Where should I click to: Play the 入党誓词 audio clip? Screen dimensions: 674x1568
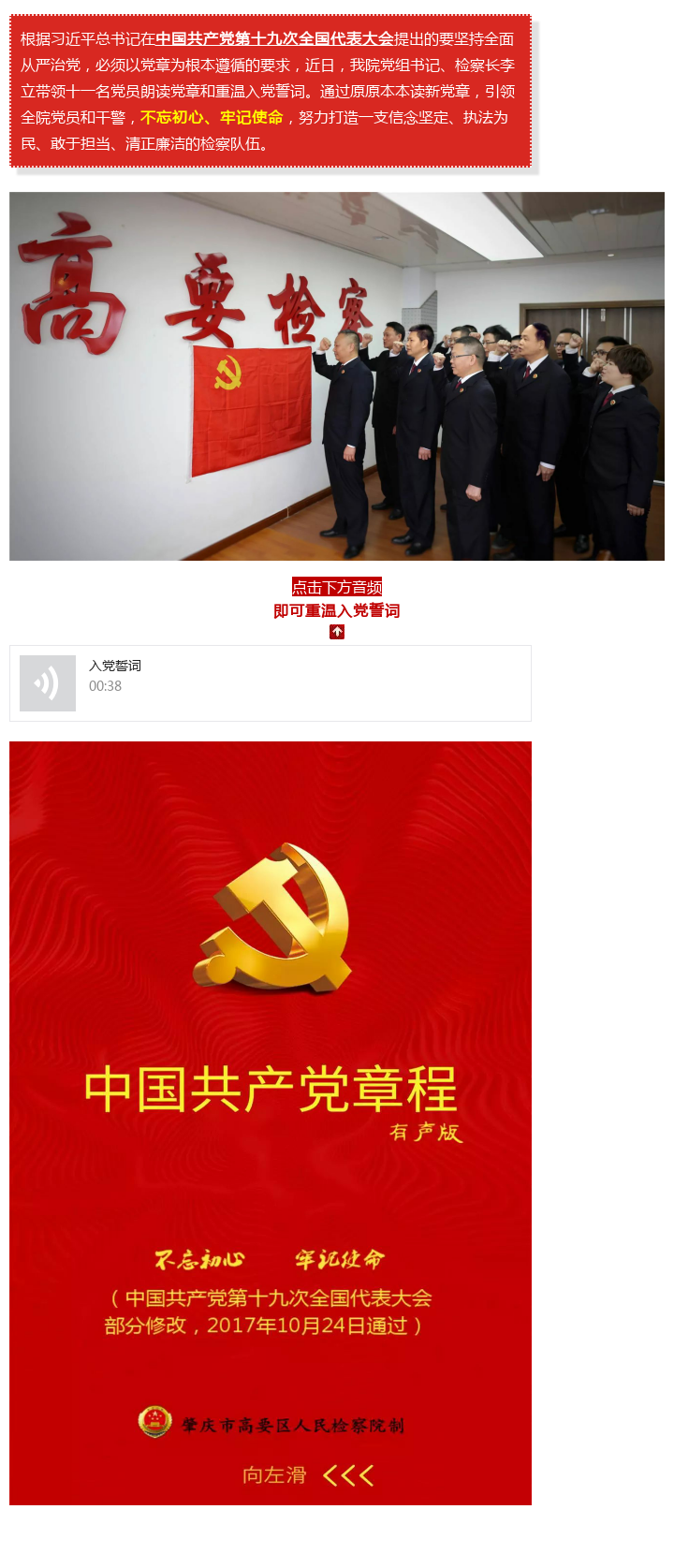pos(48,683)
